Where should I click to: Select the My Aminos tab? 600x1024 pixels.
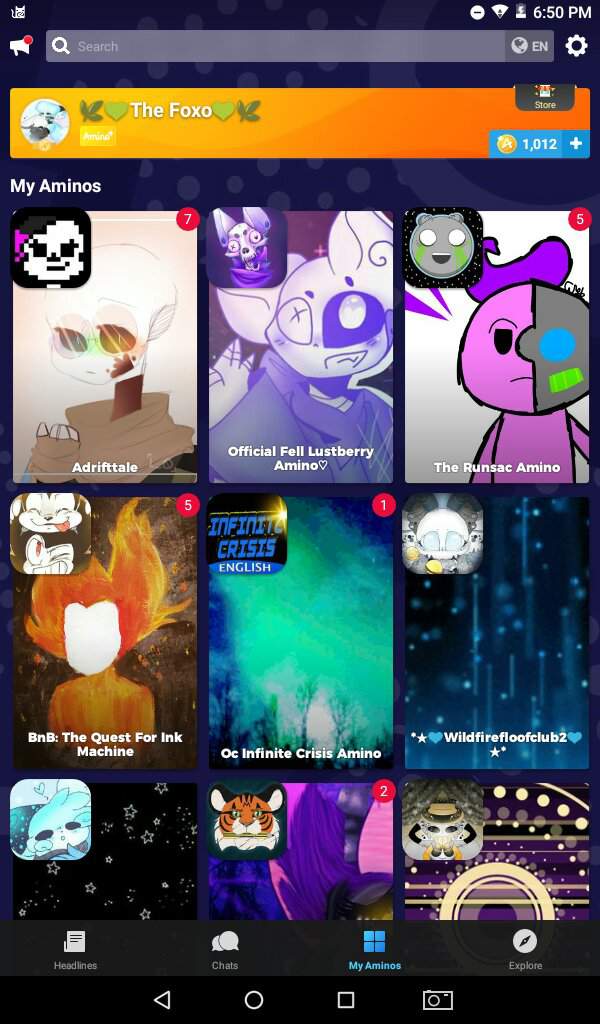pos(375,949)
